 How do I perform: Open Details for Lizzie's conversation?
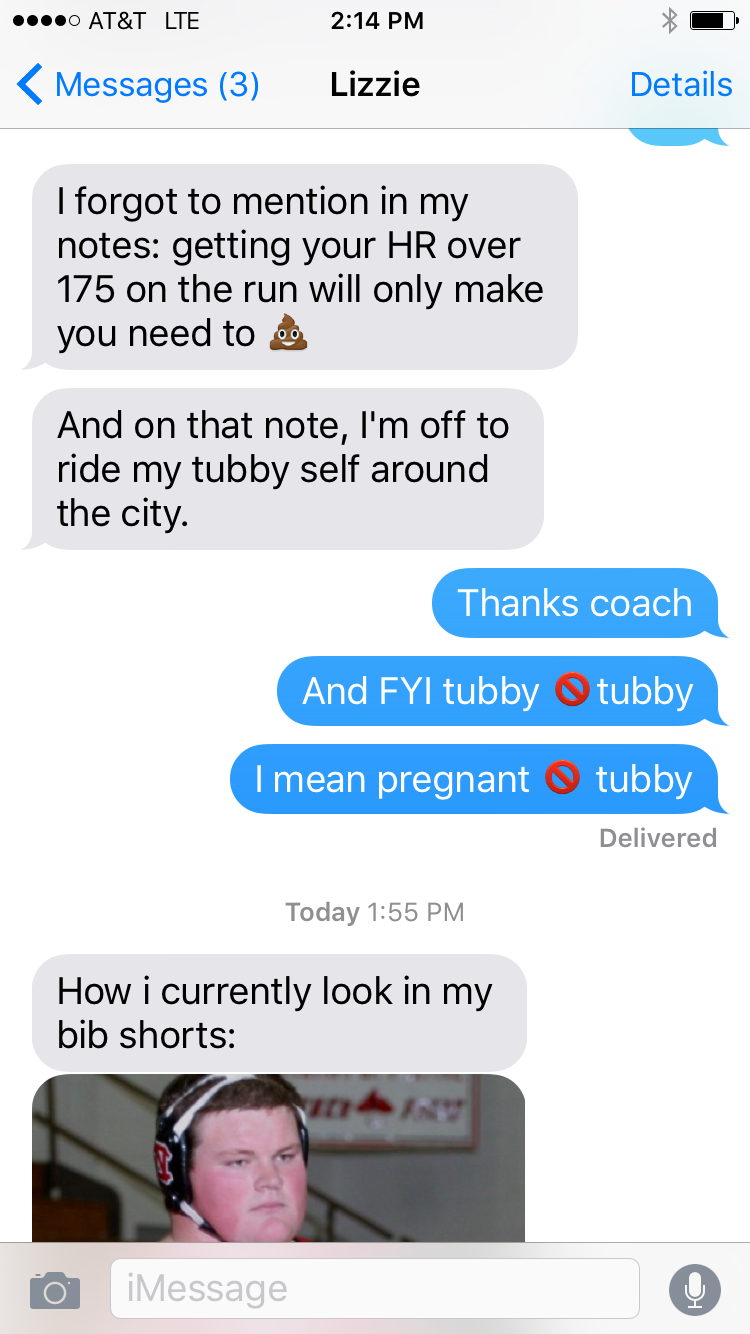681,85
